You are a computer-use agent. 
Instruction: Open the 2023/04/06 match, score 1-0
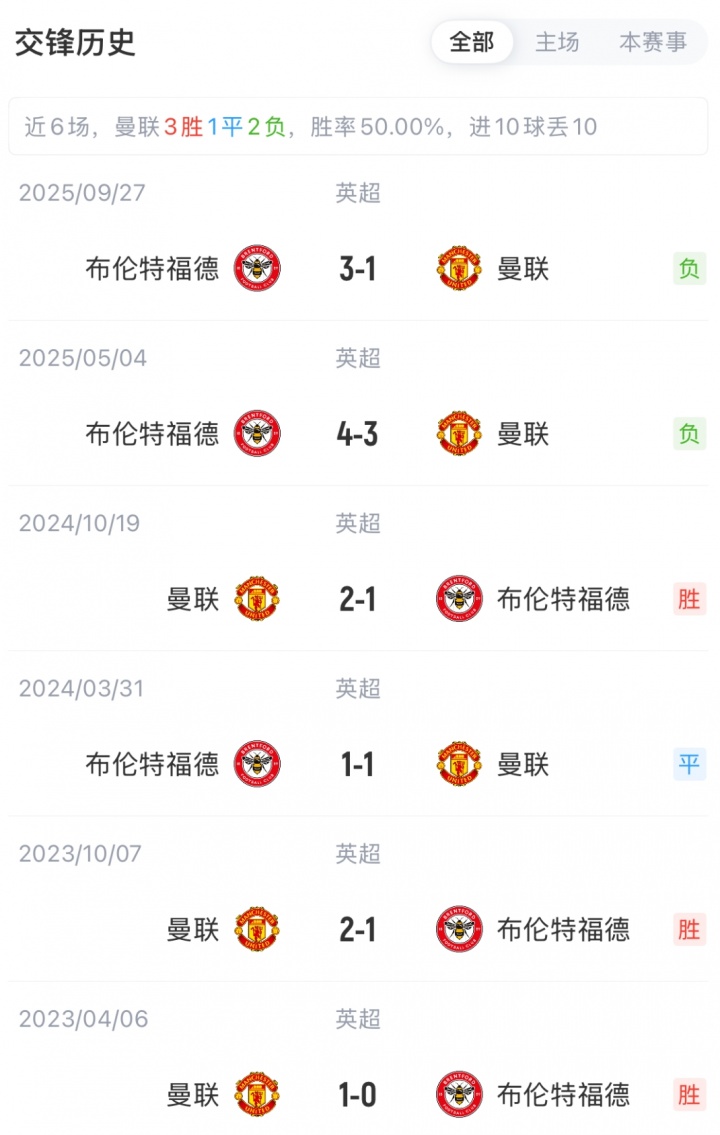click(358, 1095)
